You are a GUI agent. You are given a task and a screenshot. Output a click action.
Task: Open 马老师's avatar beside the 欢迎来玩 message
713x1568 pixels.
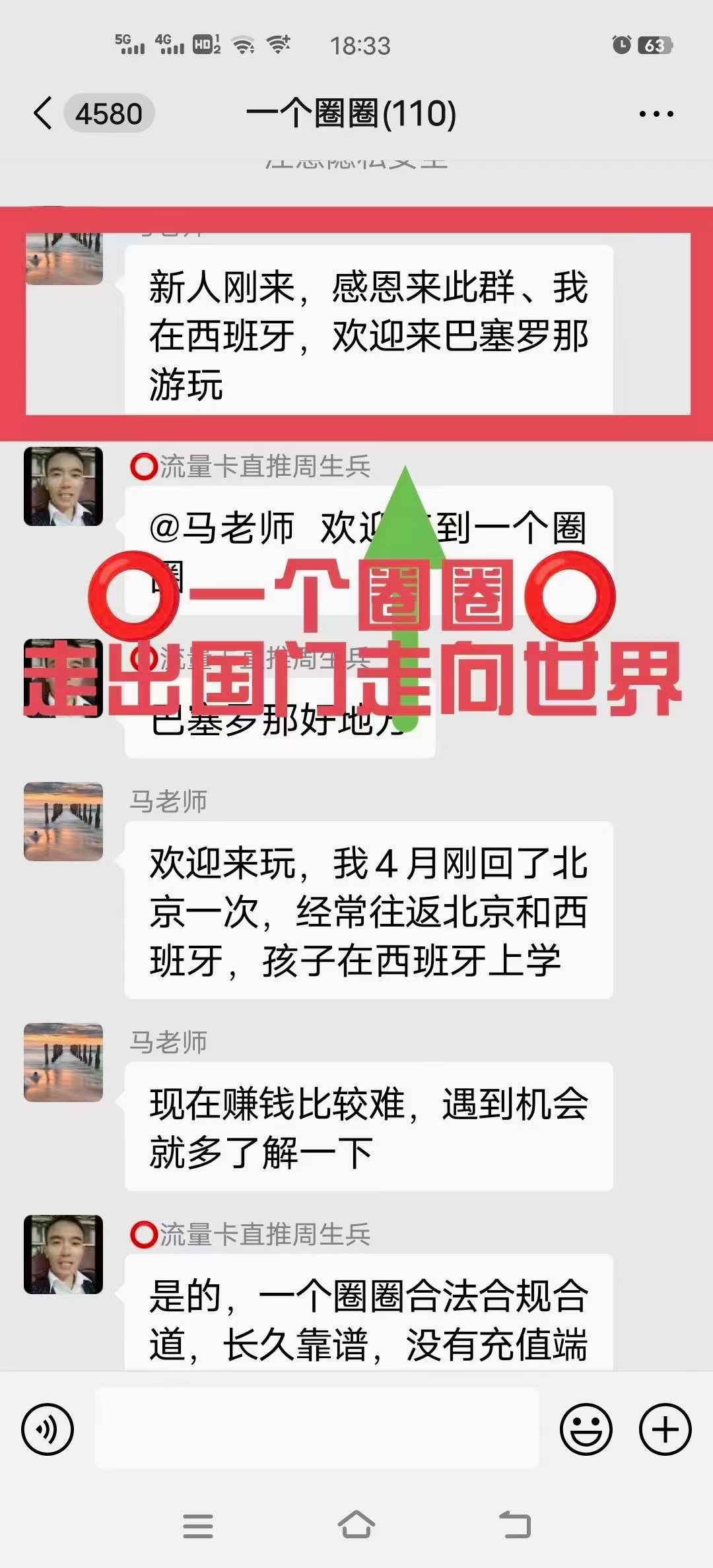click(x=63, y=822)
